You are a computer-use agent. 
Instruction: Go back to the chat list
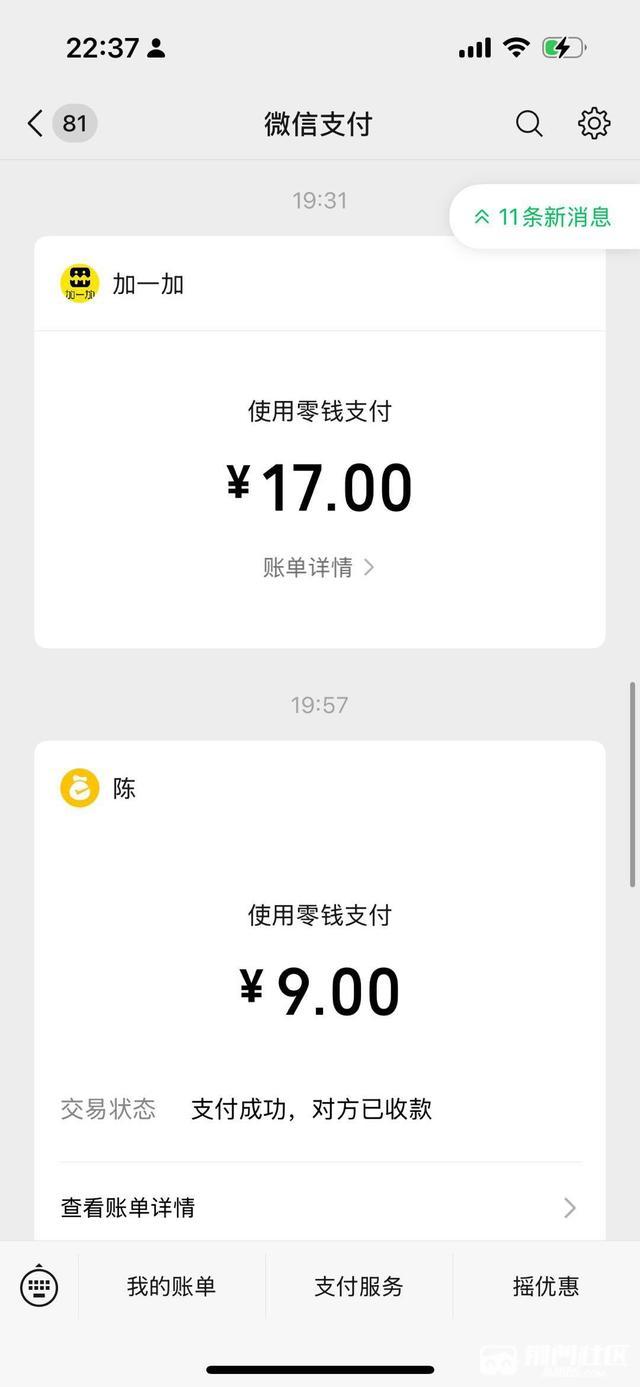60,124
